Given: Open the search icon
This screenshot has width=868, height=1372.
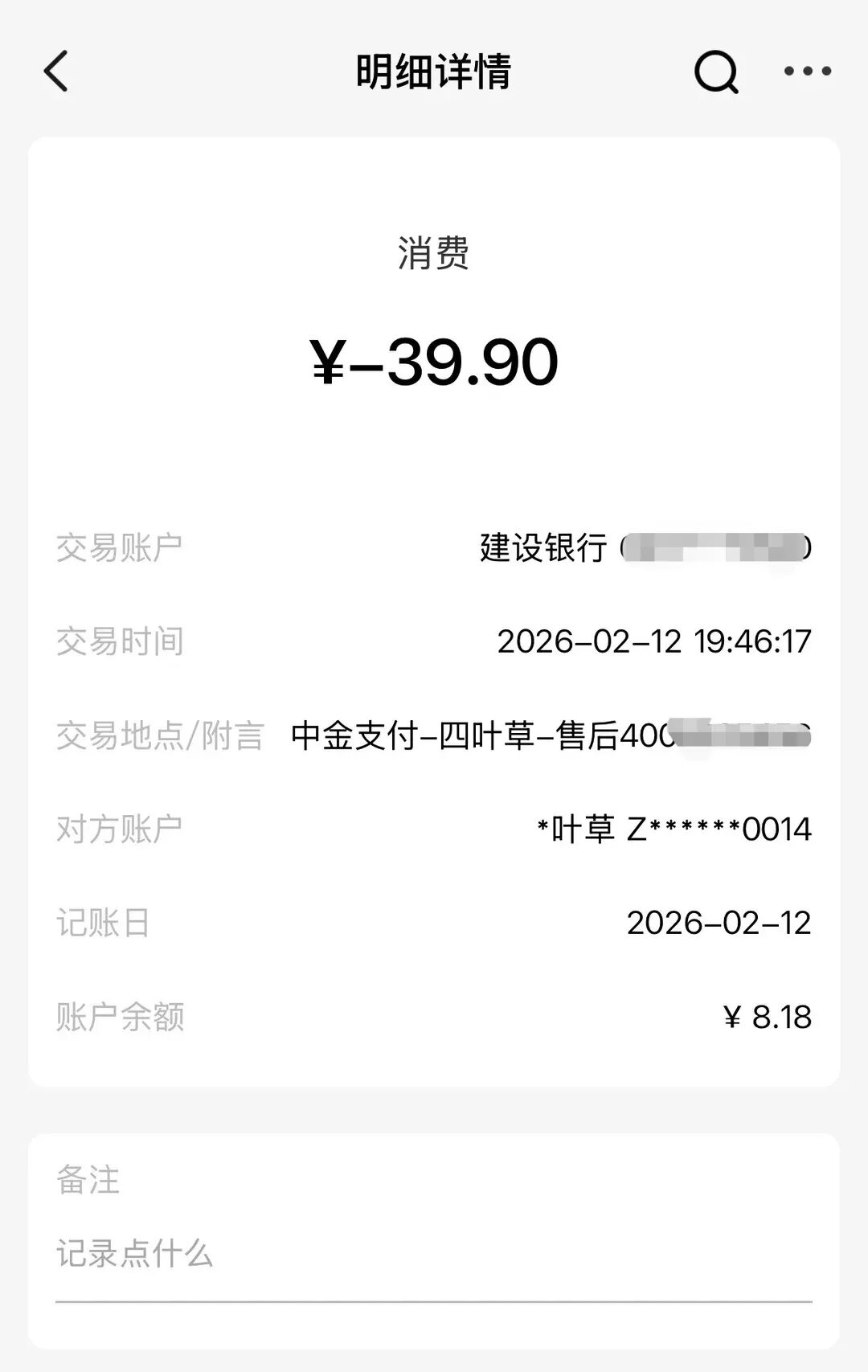Looking at the screenshot, I should point(715,72).
